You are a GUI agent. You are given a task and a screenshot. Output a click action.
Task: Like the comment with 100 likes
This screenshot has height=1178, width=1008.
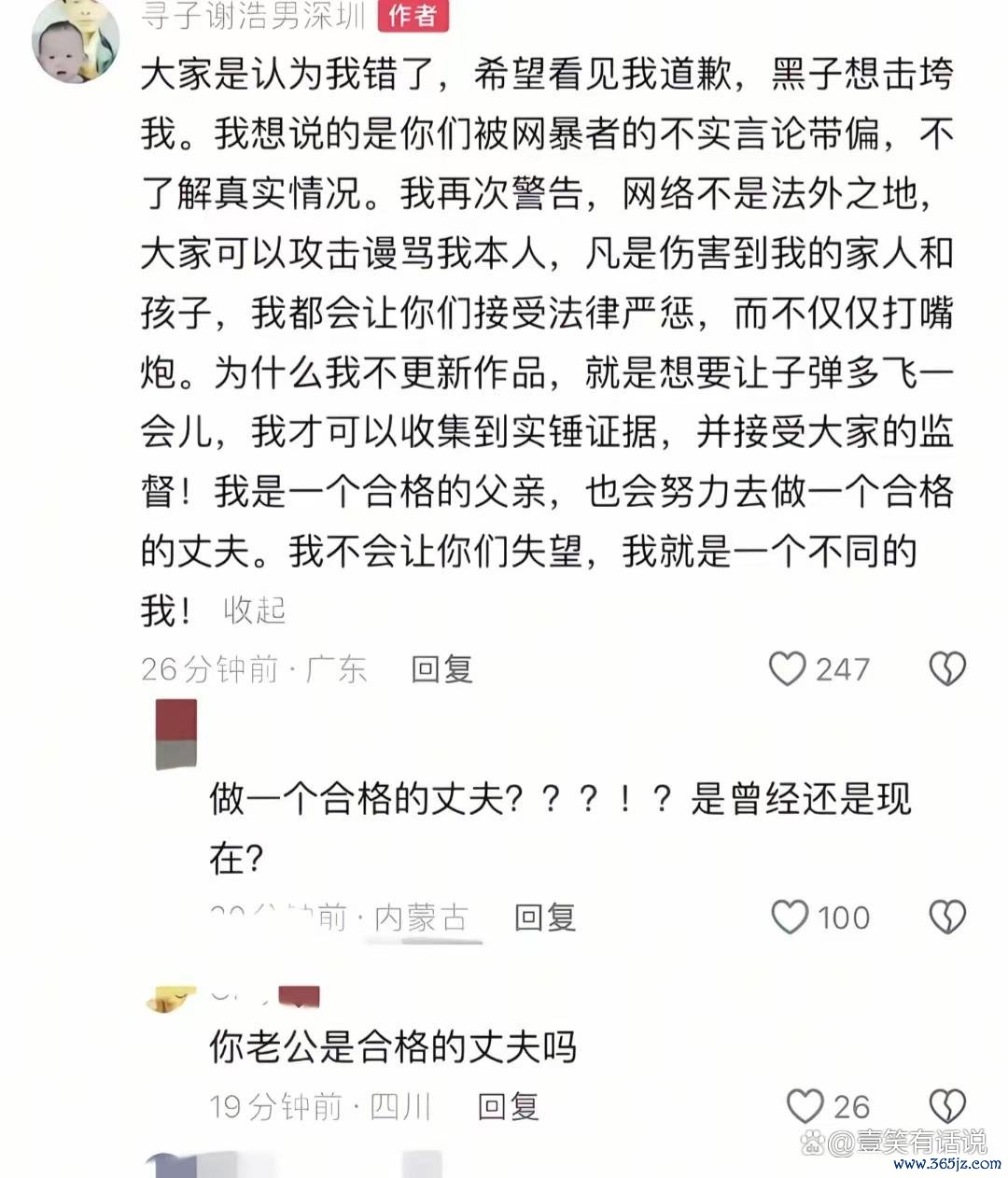tap(791, 918)
